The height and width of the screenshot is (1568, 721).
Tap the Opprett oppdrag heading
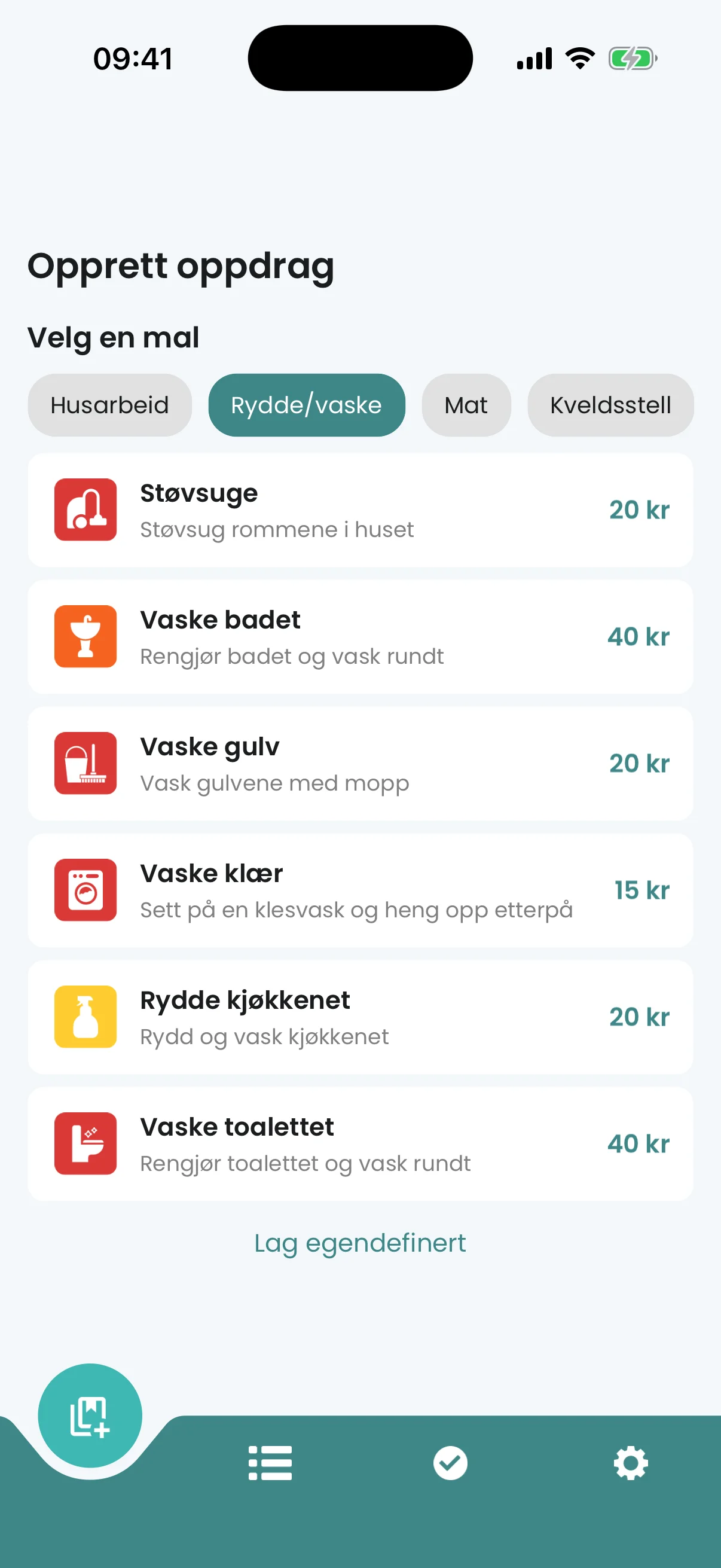(180, 266)
